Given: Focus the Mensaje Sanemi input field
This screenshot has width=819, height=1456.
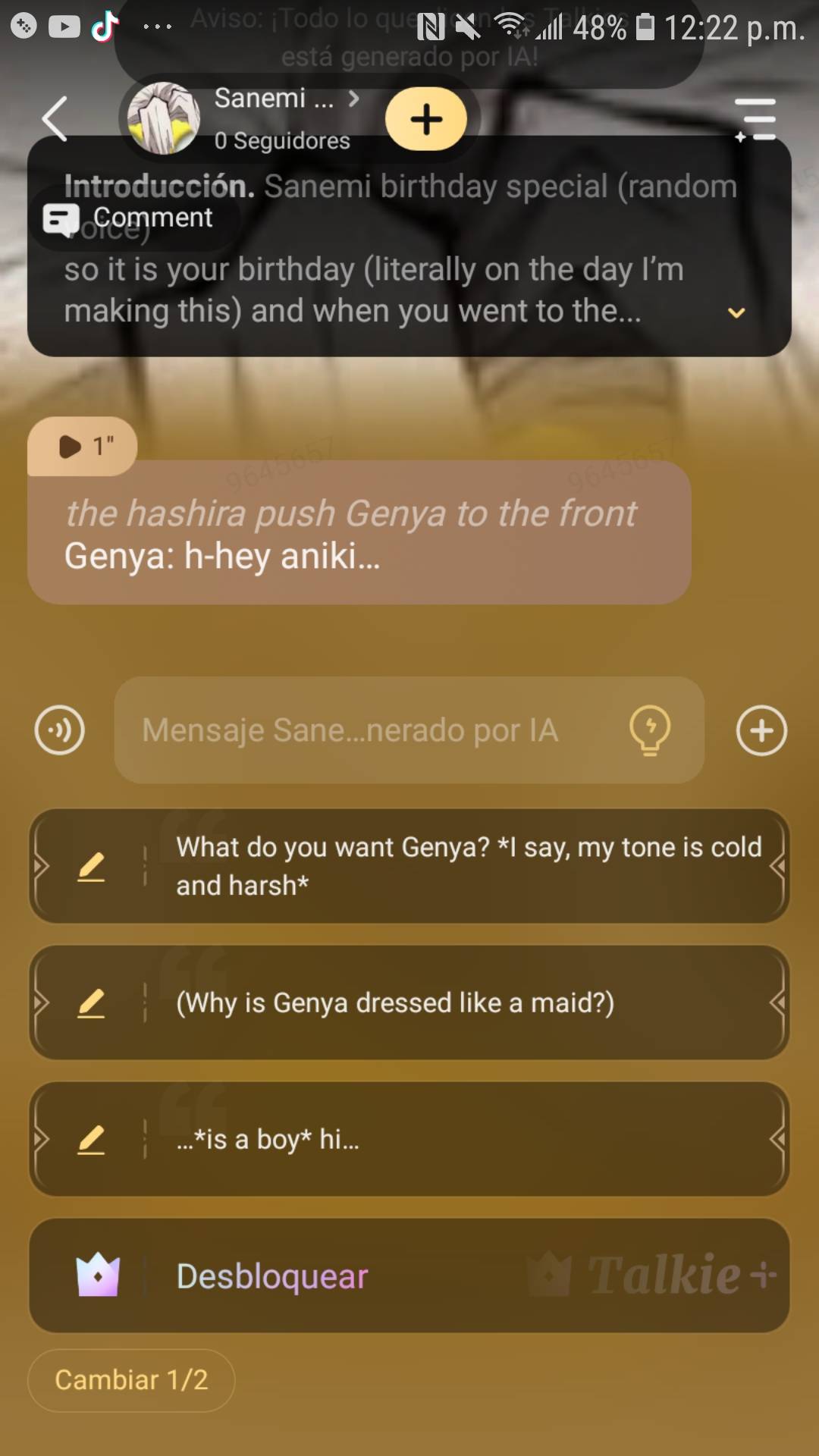Looking at the screenshot, I should click(364, 730).
